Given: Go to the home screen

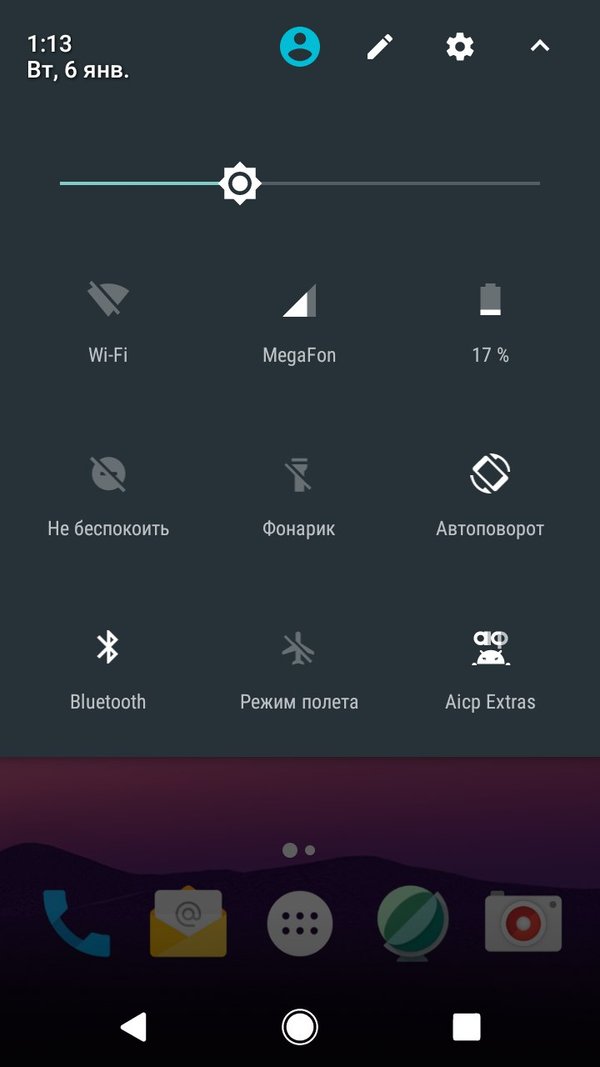Looking at the screenshot, I should point(300,1026).
